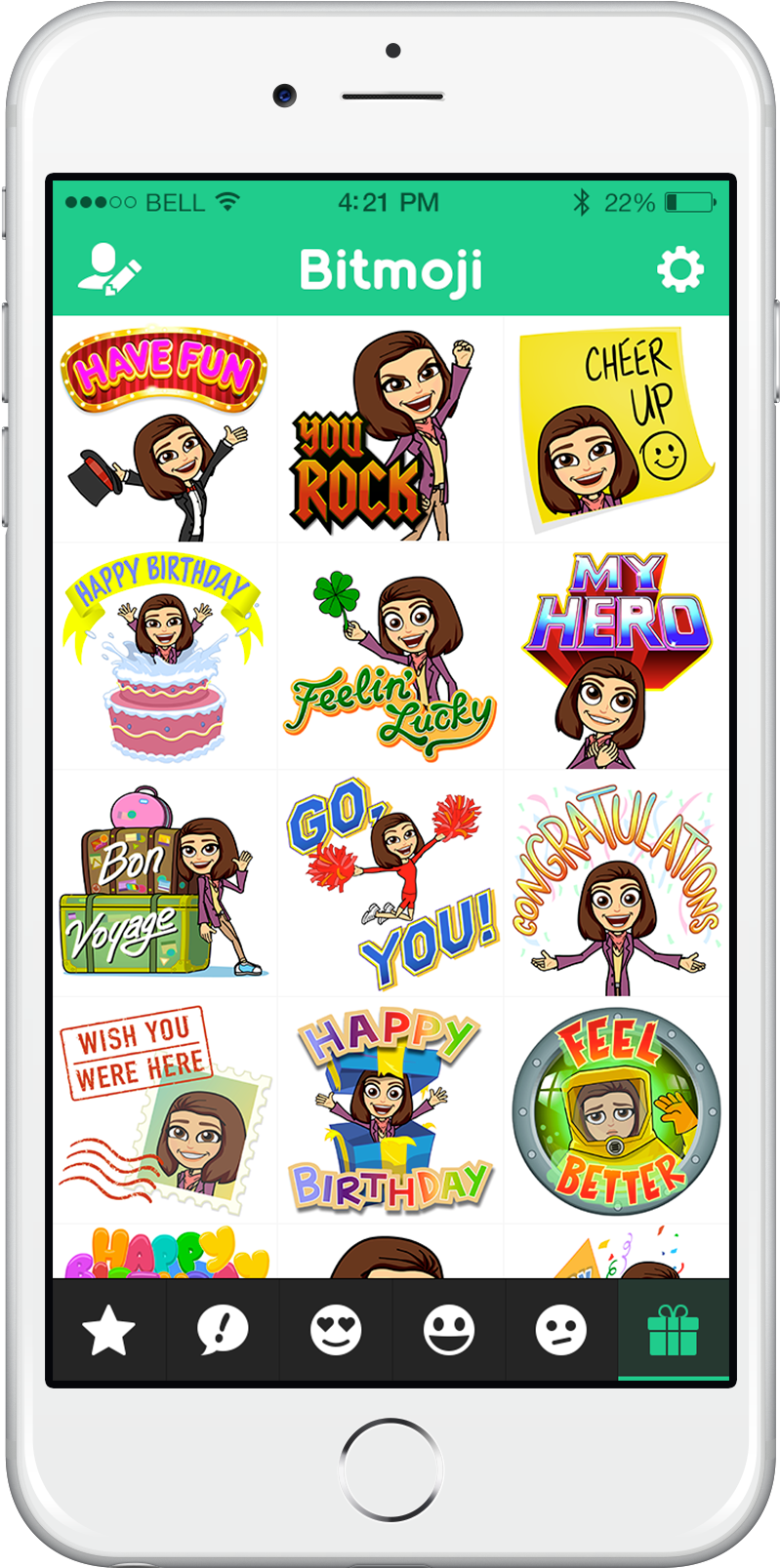Select the gift box tab
This screenshot has height=1568, width=780.
[674, 1331]
